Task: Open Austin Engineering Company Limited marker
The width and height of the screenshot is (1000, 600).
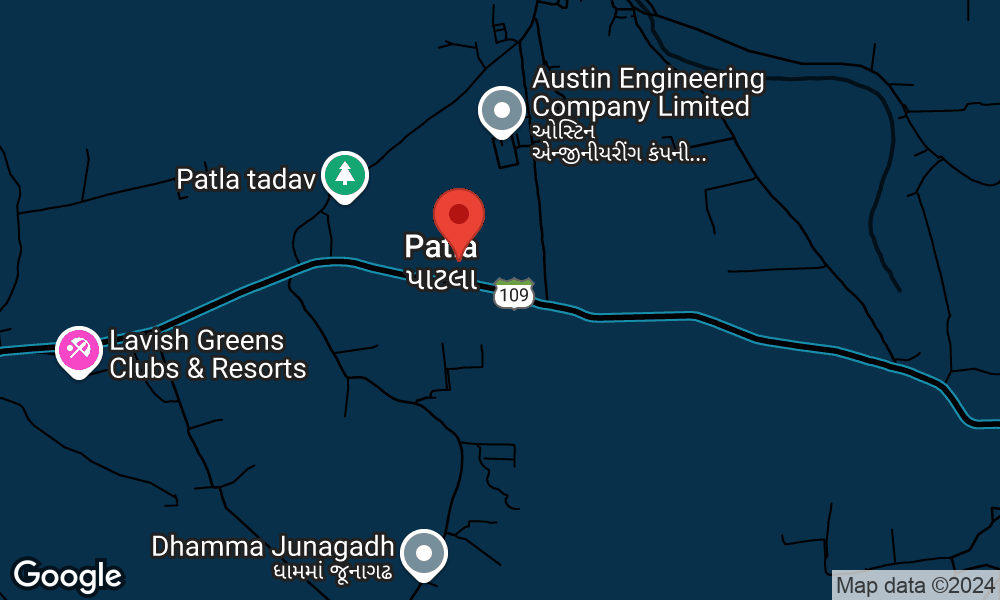Action: pyautogui.click(x=502, y=111)
